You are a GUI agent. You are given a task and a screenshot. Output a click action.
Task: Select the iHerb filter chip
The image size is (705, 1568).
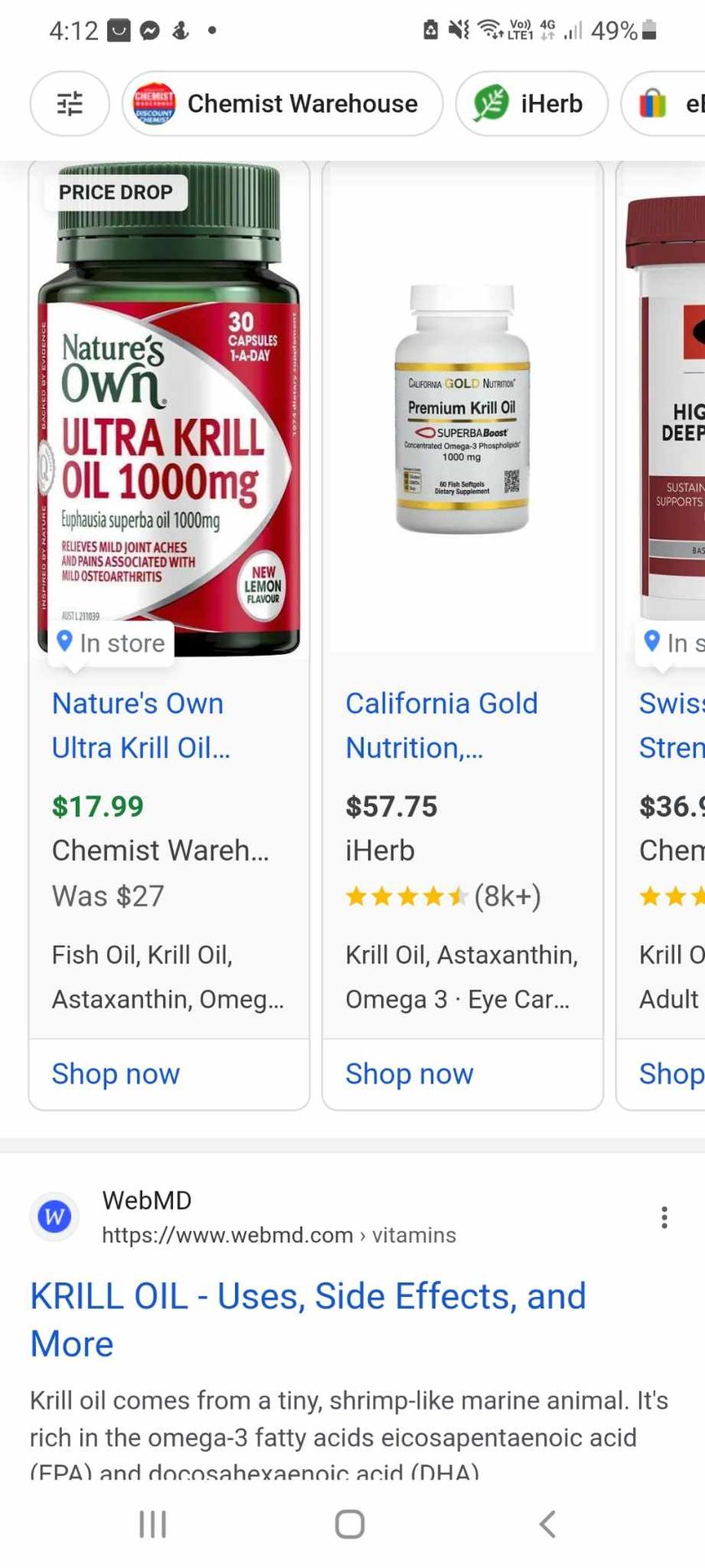[531, 104]
